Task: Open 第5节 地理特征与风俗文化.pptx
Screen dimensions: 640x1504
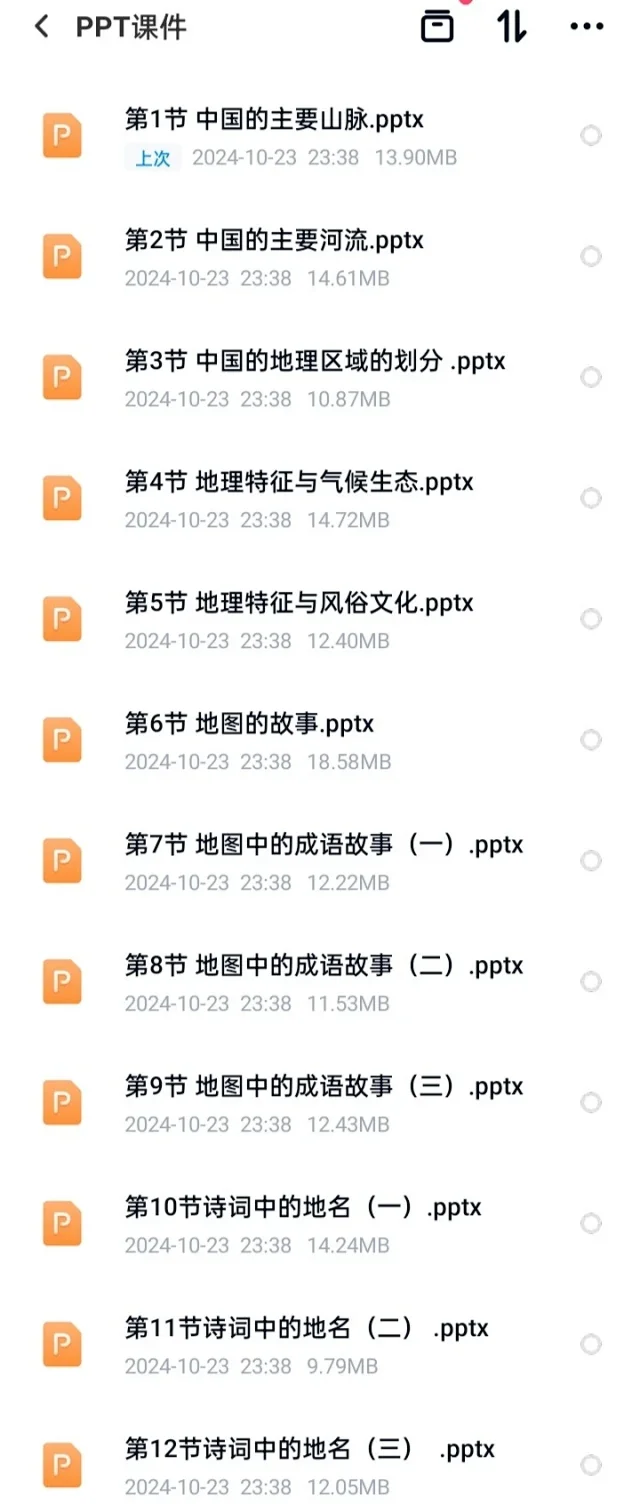Action: [299, 604]
